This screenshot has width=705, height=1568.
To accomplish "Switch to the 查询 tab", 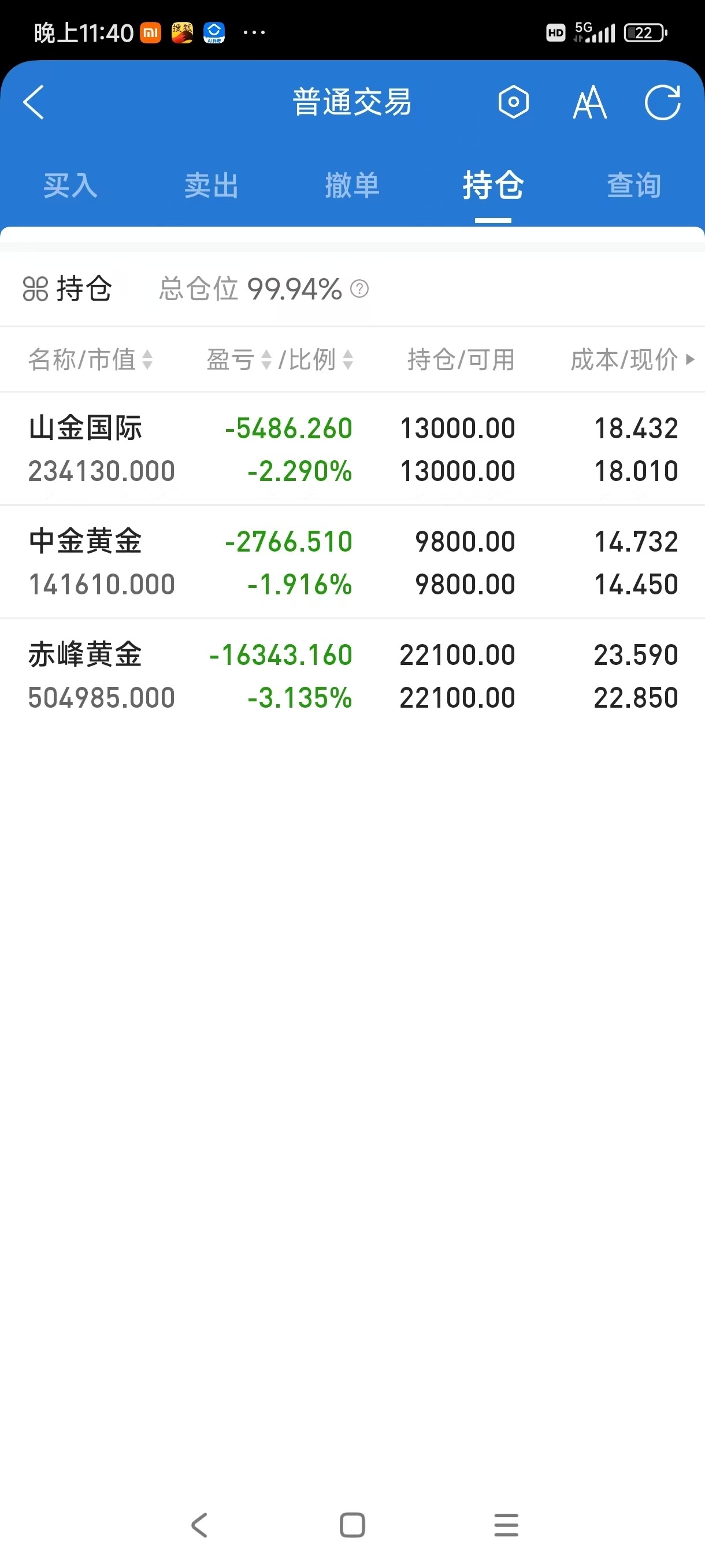I will pyautogui.click(x=634, y=185).
